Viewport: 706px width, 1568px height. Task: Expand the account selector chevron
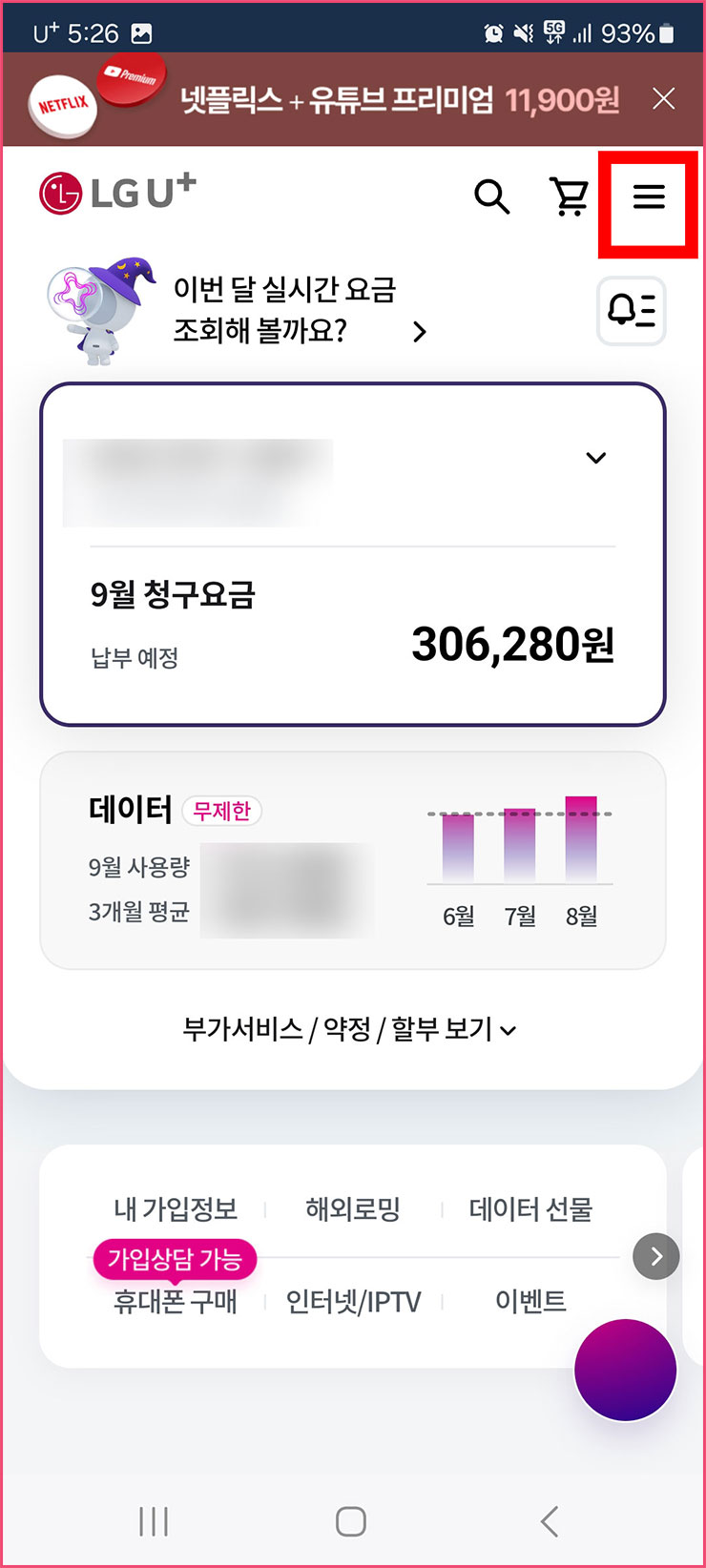[x=595, y=457]
